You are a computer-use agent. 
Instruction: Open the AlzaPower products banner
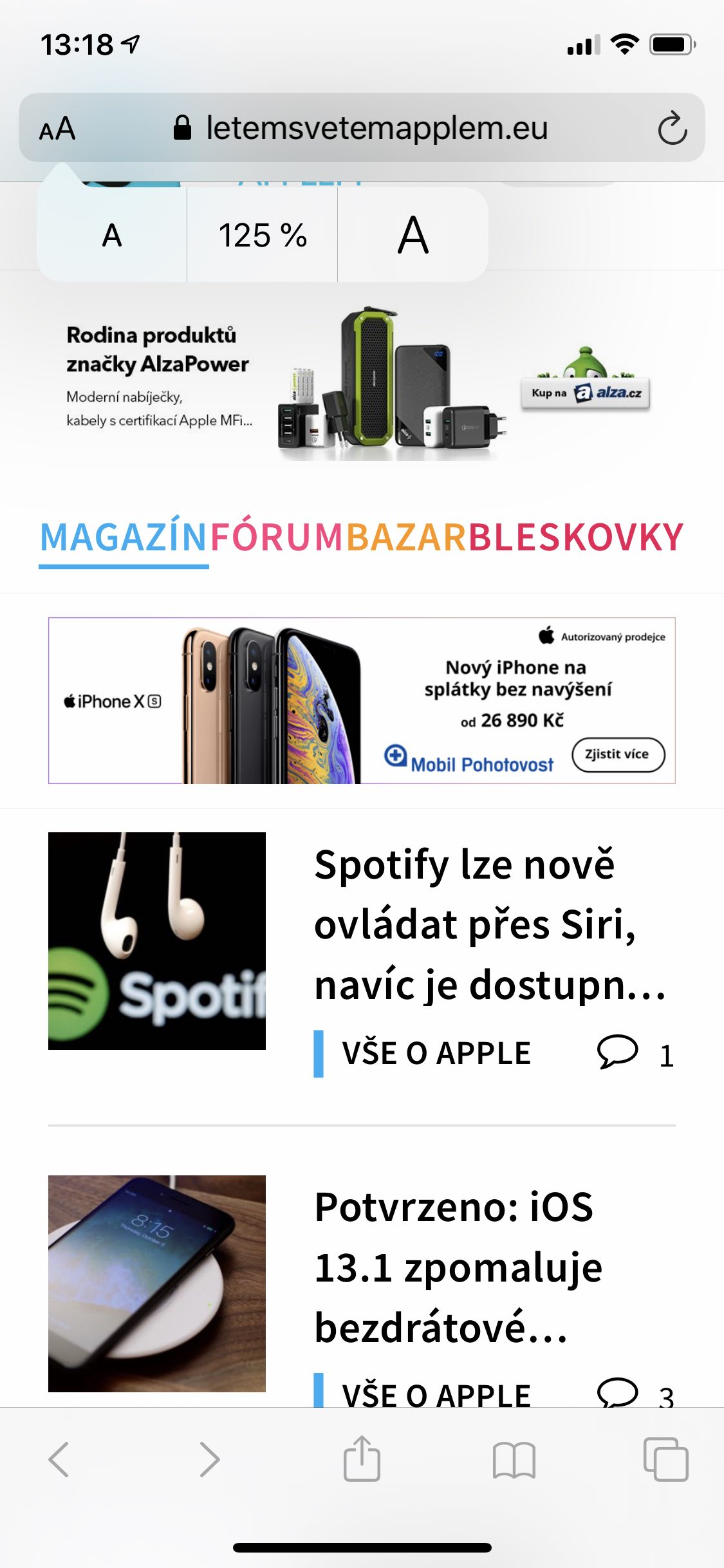362,381
